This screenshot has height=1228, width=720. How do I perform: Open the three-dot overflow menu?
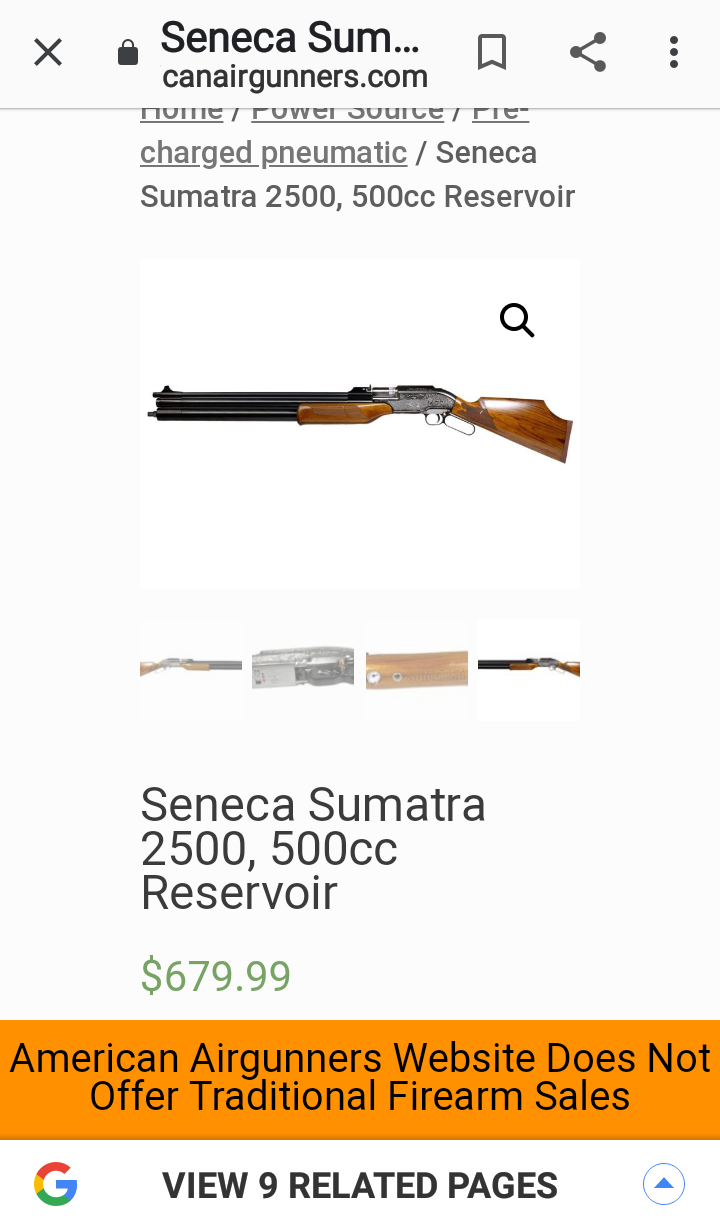click(x=674, y=52)
